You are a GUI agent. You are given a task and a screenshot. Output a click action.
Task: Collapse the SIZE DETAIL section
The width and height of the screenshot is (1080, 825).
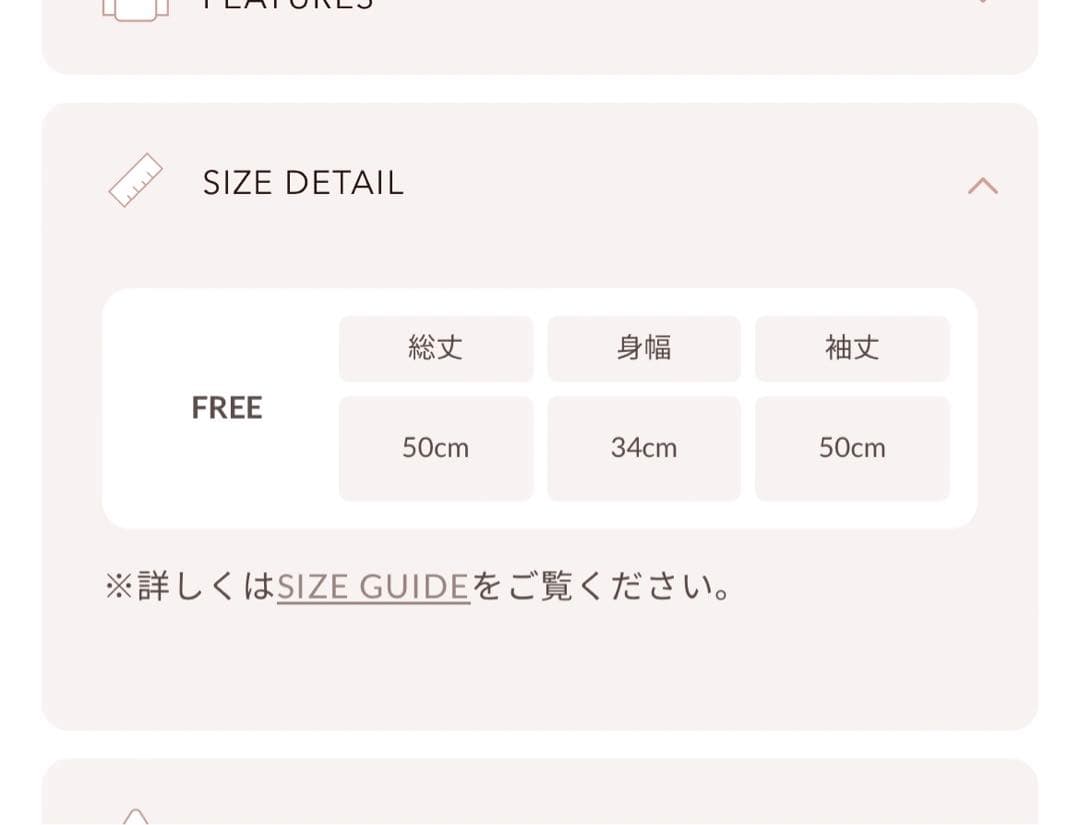point(982,185)
